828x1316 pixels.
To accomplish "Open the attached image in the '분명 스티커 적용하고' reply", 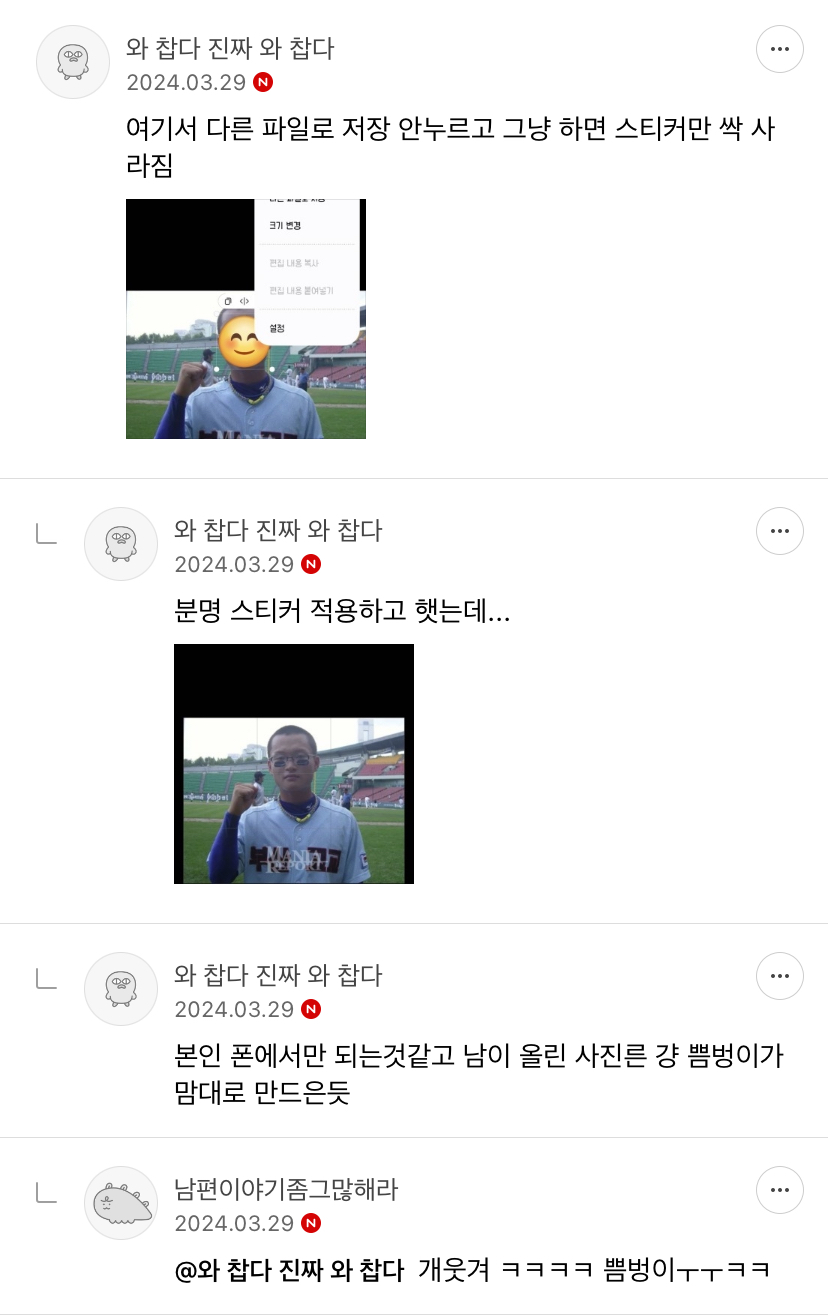I will tap(293, 763).
